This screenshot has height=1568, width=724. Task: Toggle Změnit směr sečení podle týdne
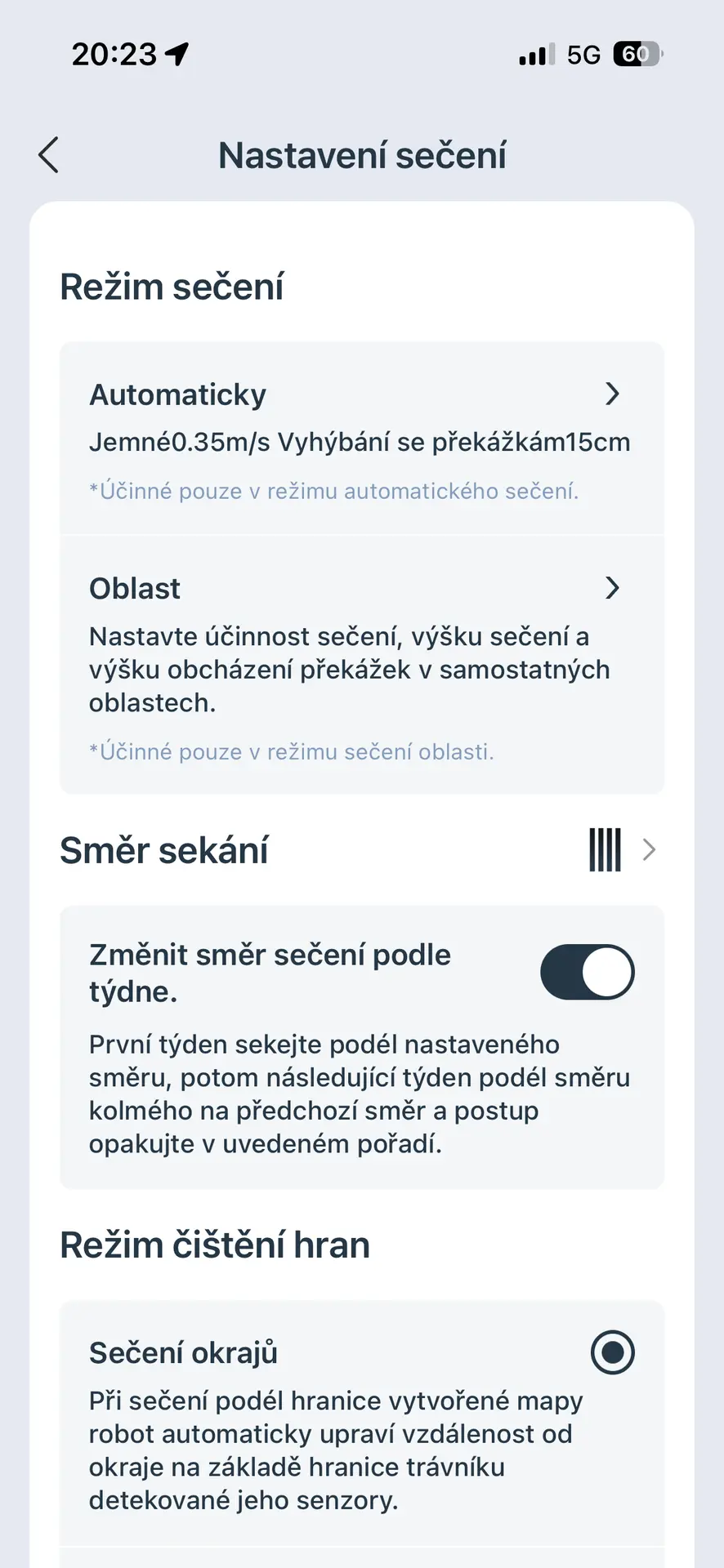point(587,973)
